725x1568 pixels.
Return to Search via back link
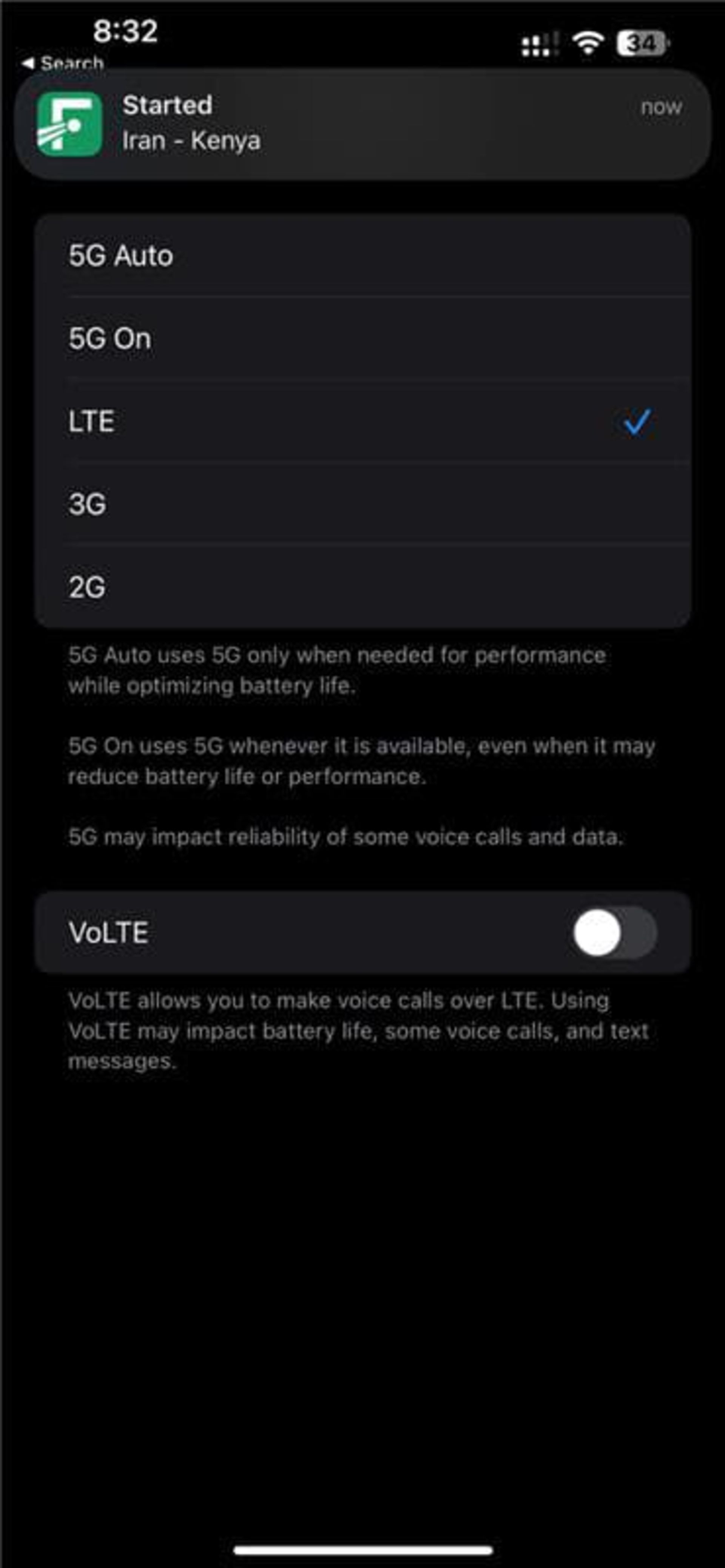click(x=63, y=63)
